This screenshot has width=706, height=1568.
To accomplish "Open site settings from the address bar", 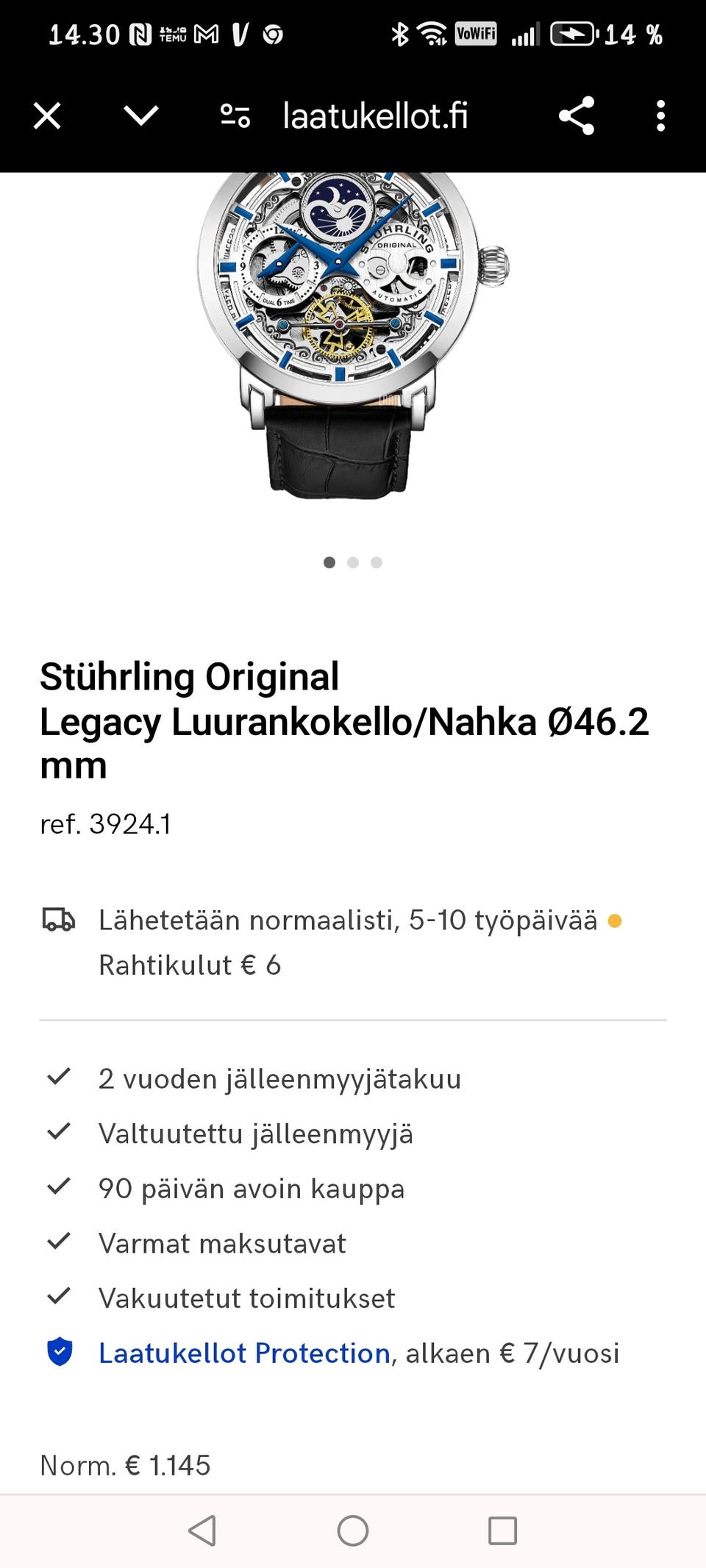I will [233, 115].
